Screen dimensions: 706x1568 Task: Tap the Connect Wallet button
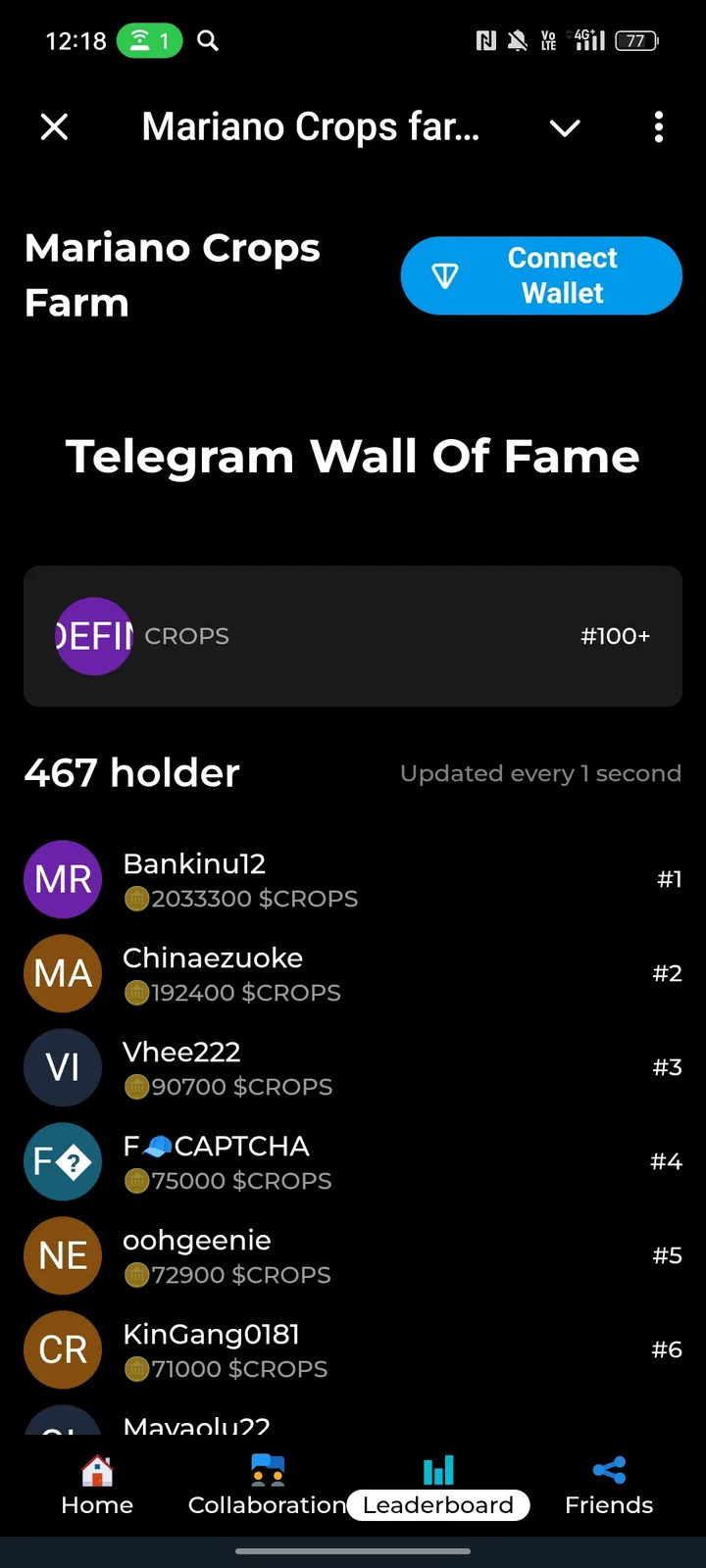pos(541,275)
